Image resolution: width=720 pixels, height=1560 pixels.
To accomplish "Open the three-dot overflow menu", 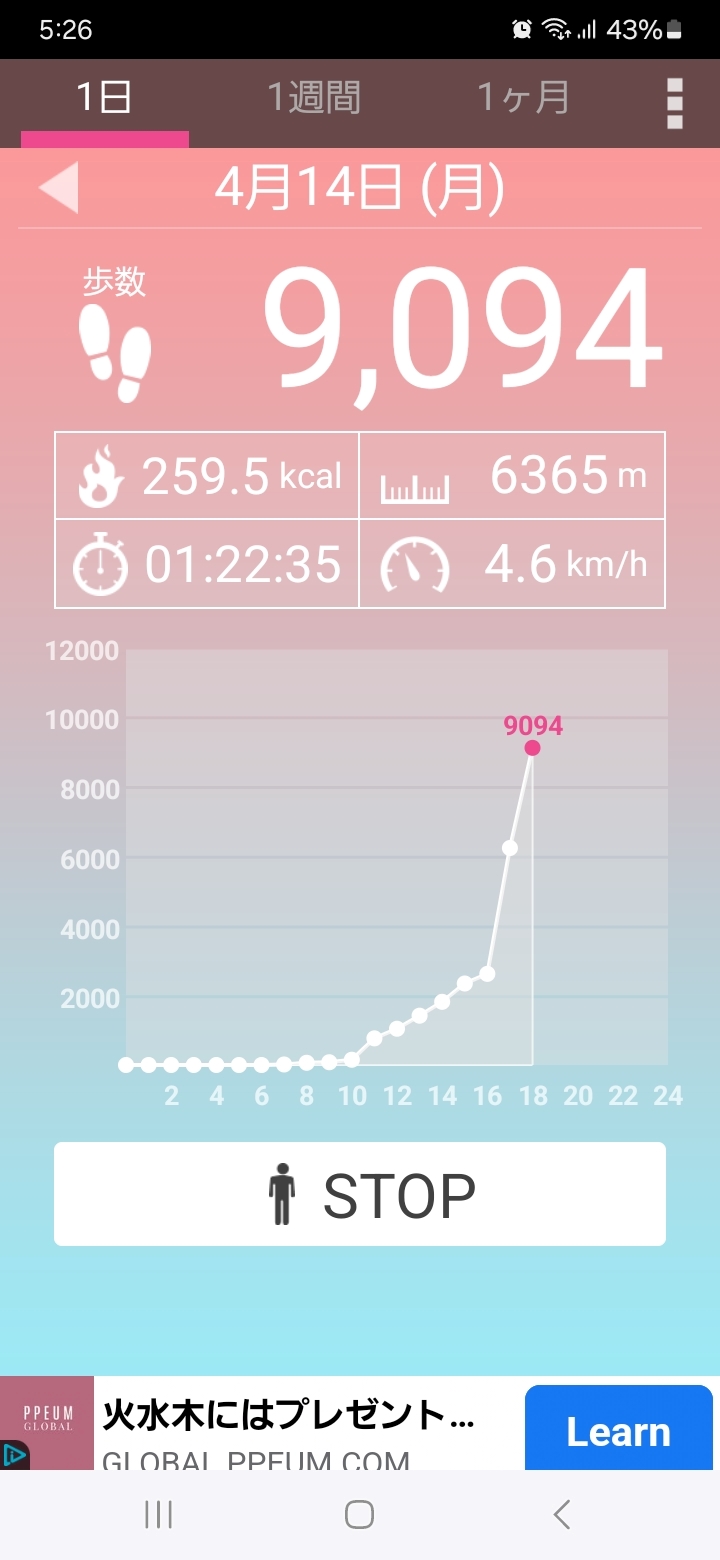I will (674, 103).
